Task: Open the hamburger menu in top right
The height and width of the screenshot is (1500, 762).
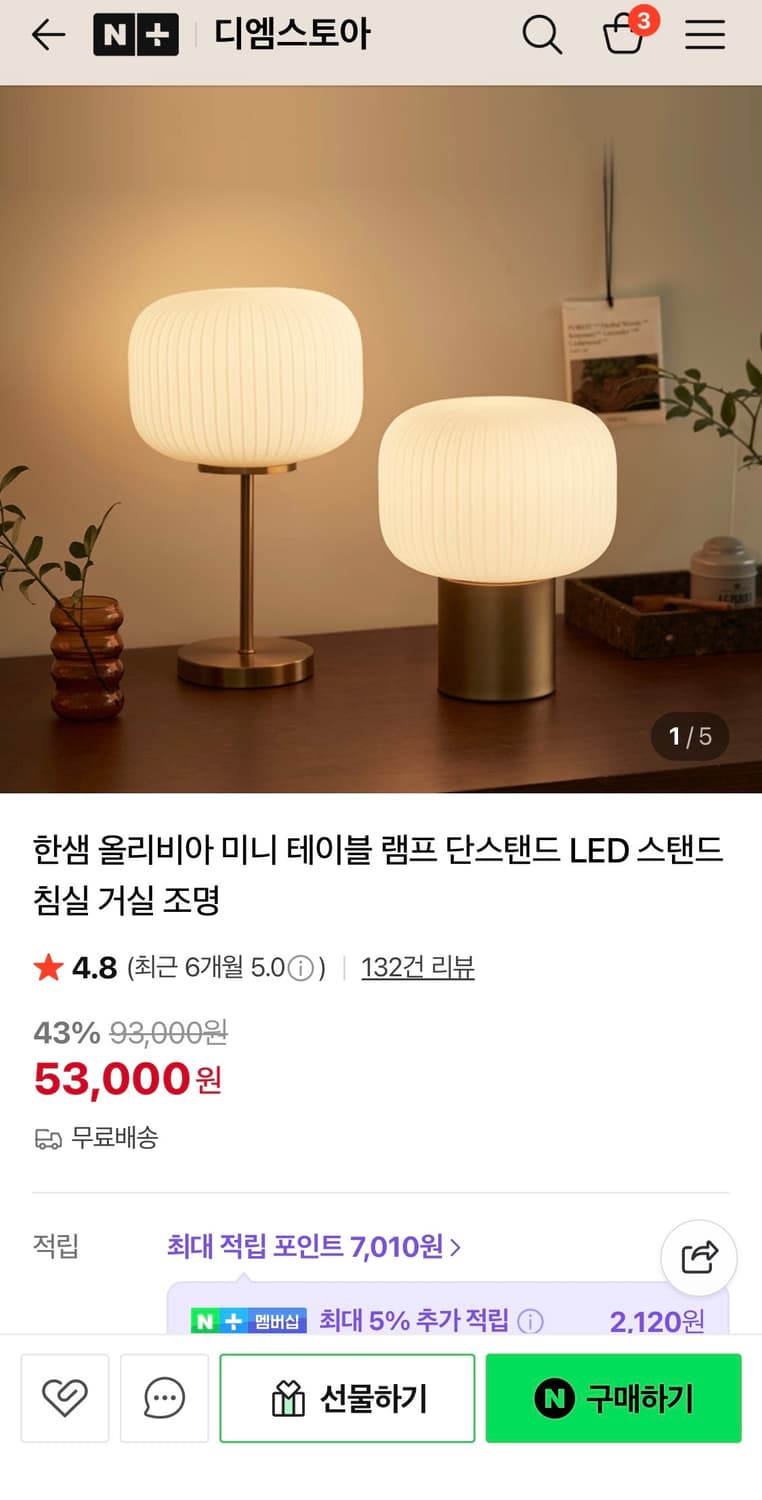Action: (x=704, y=34)
